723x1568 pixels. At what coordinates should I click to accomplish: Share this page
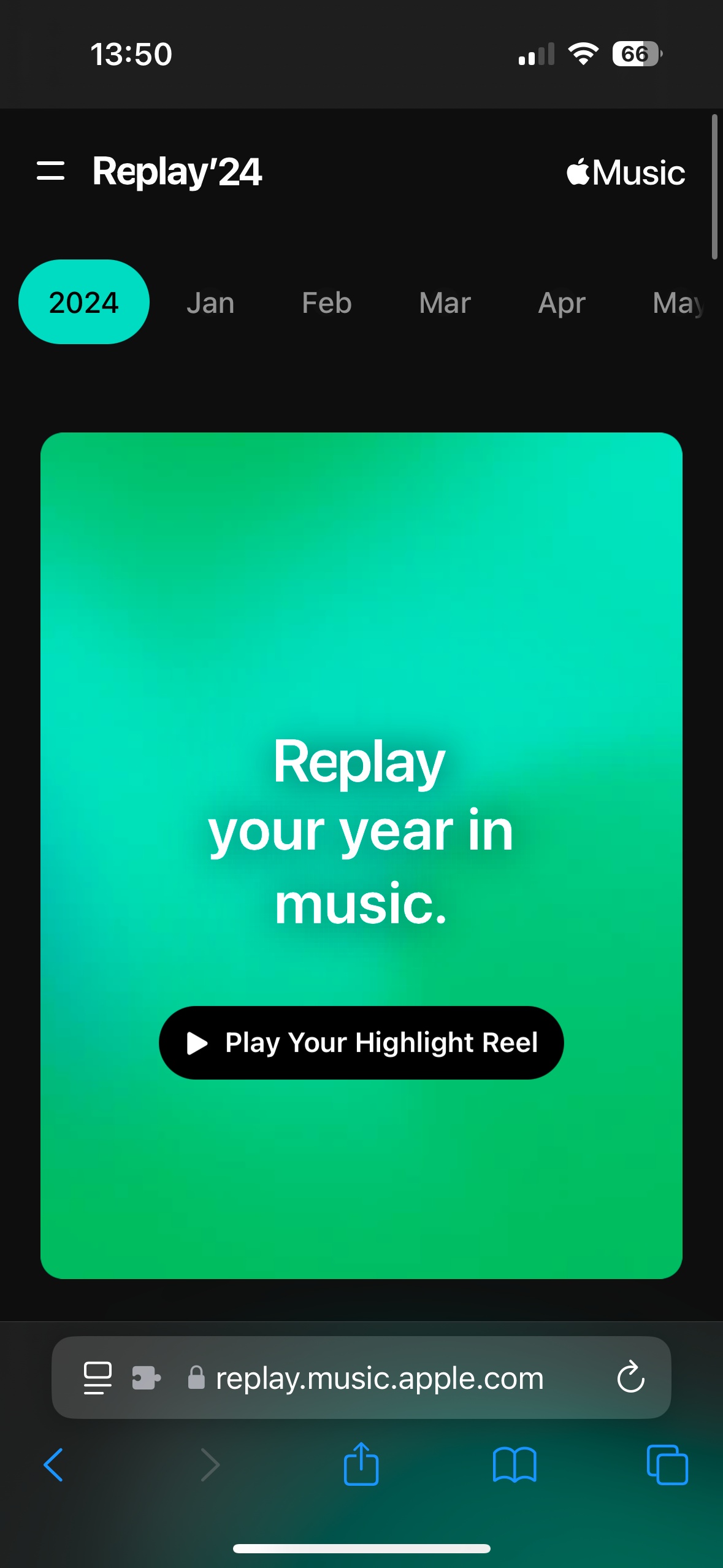(361, 1464)
